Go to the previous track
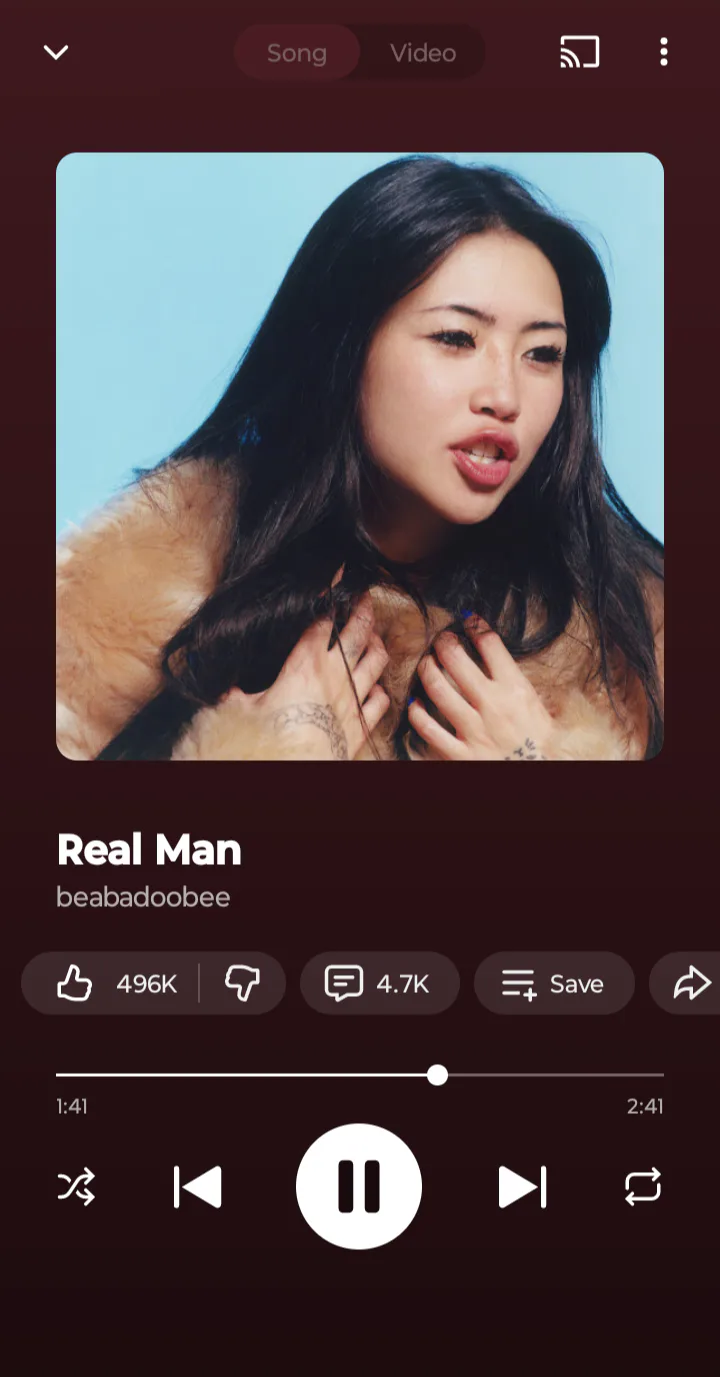720x1377 pixels. [197, 1187]
